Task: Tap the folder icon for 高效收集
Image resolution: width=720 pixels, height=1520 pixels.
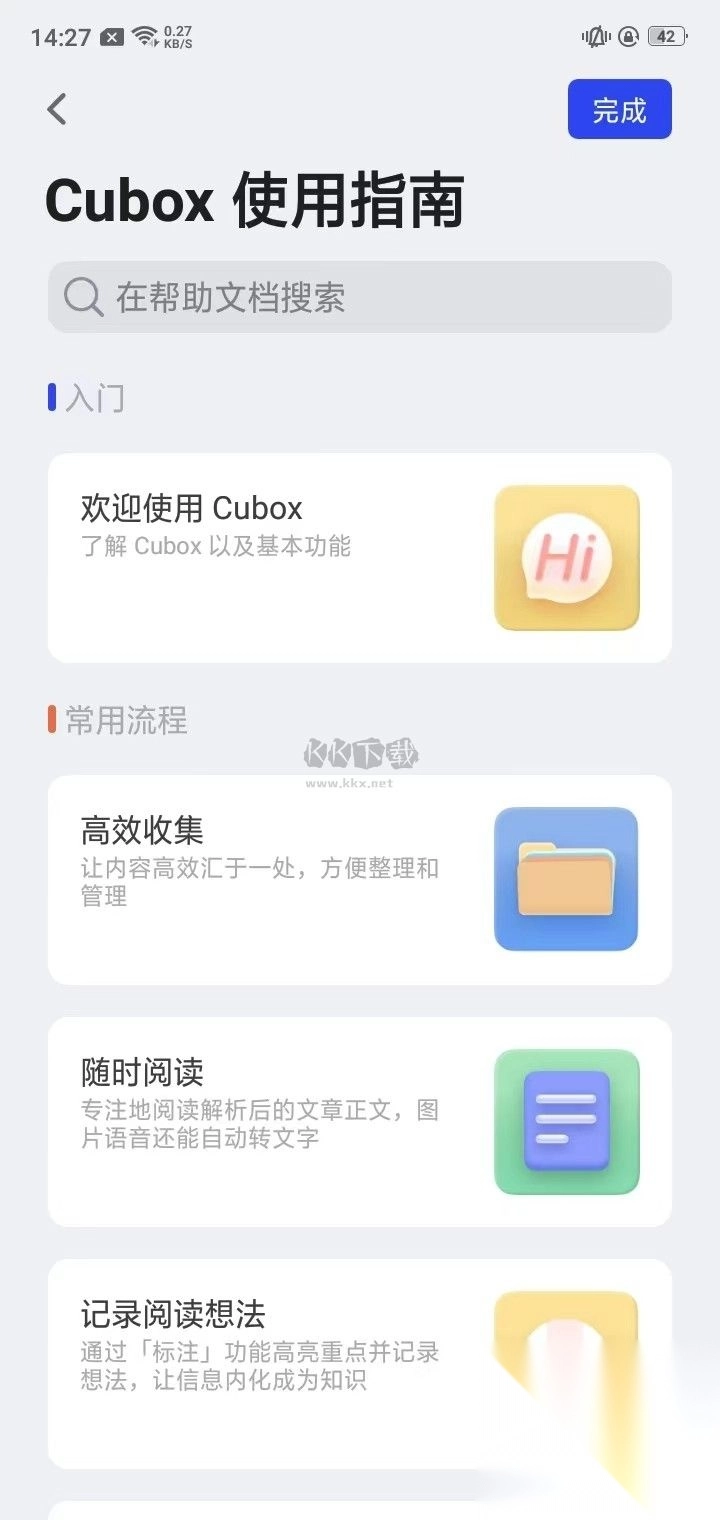Action: coord(566,878)
